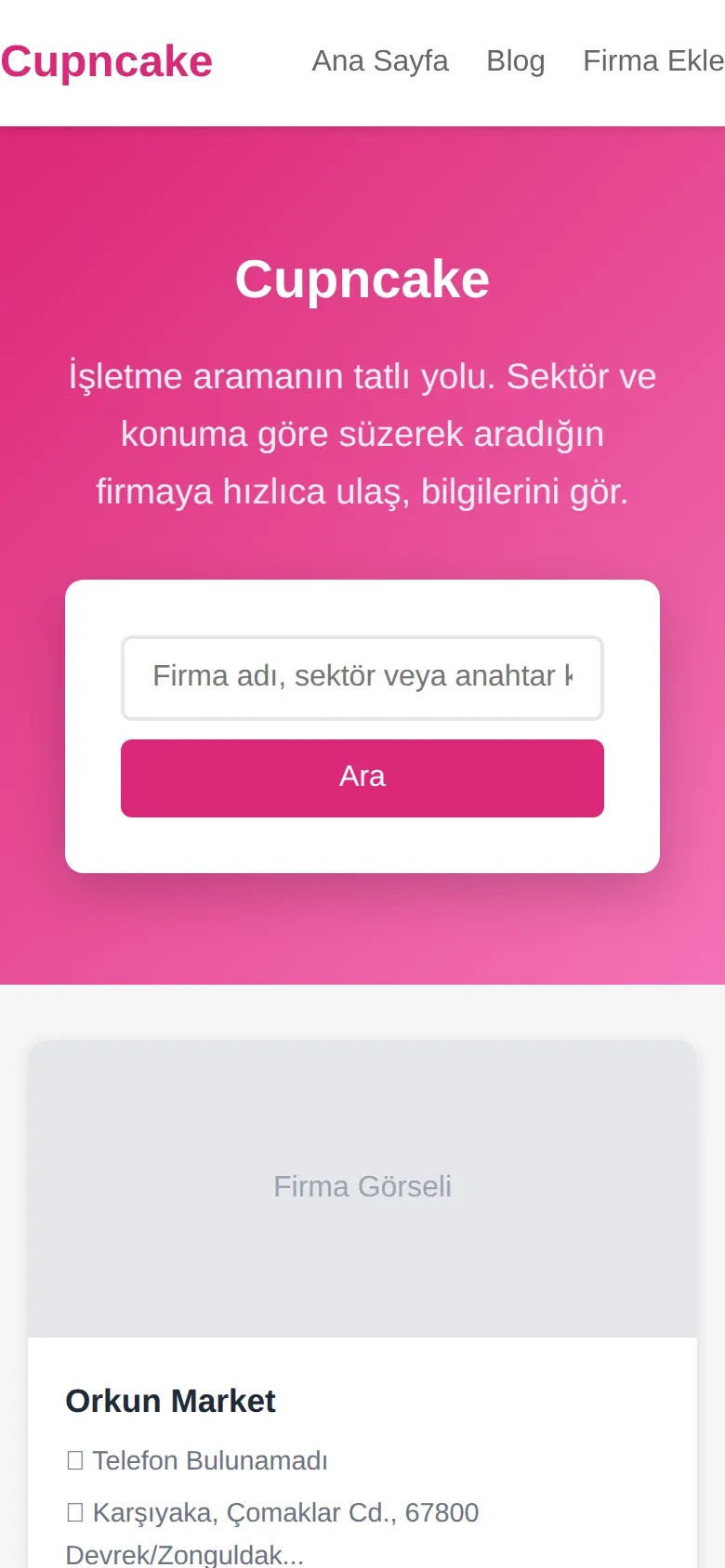
Task: Tap the Ara search button
Action: click(362, 778)
